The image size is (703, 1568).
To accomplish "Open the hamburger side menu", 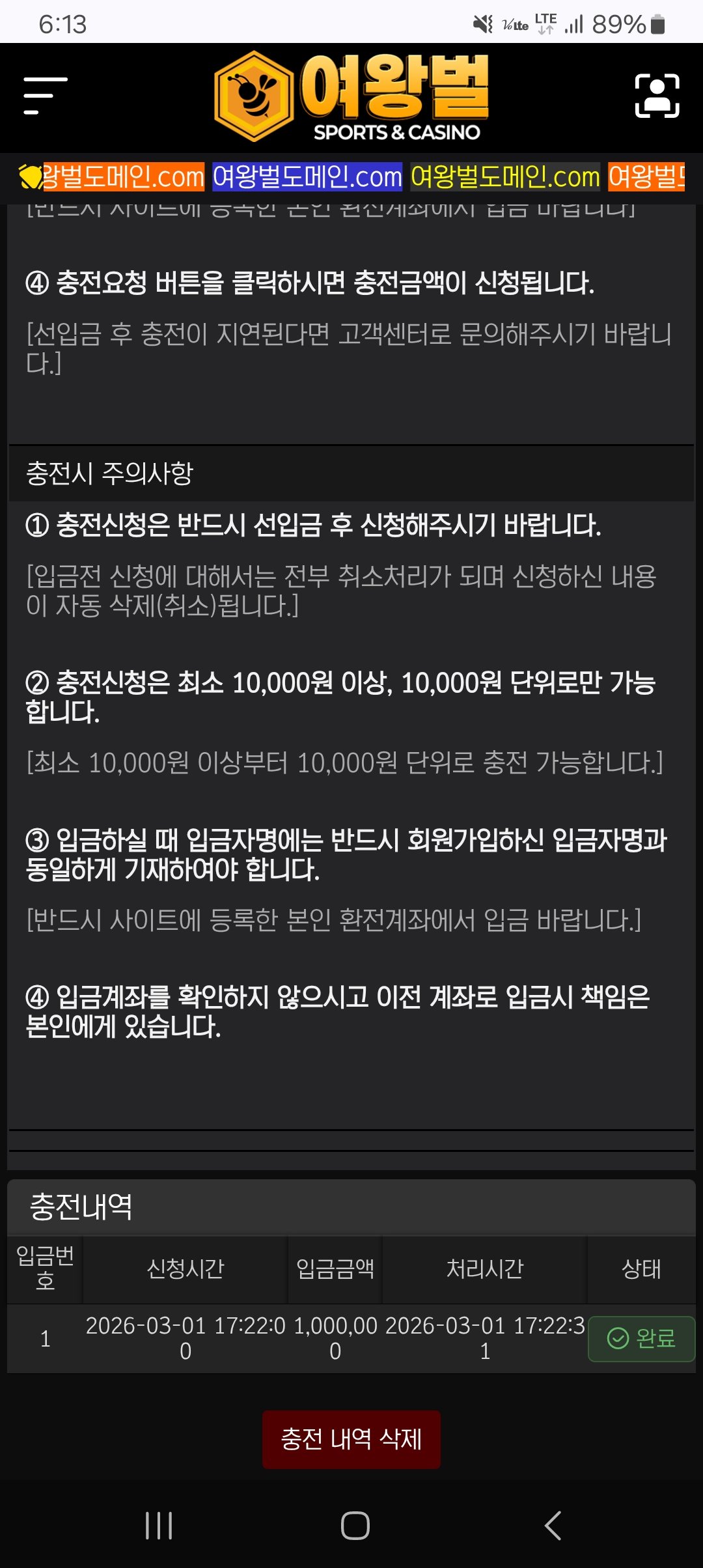I will (x=45, y=96).
